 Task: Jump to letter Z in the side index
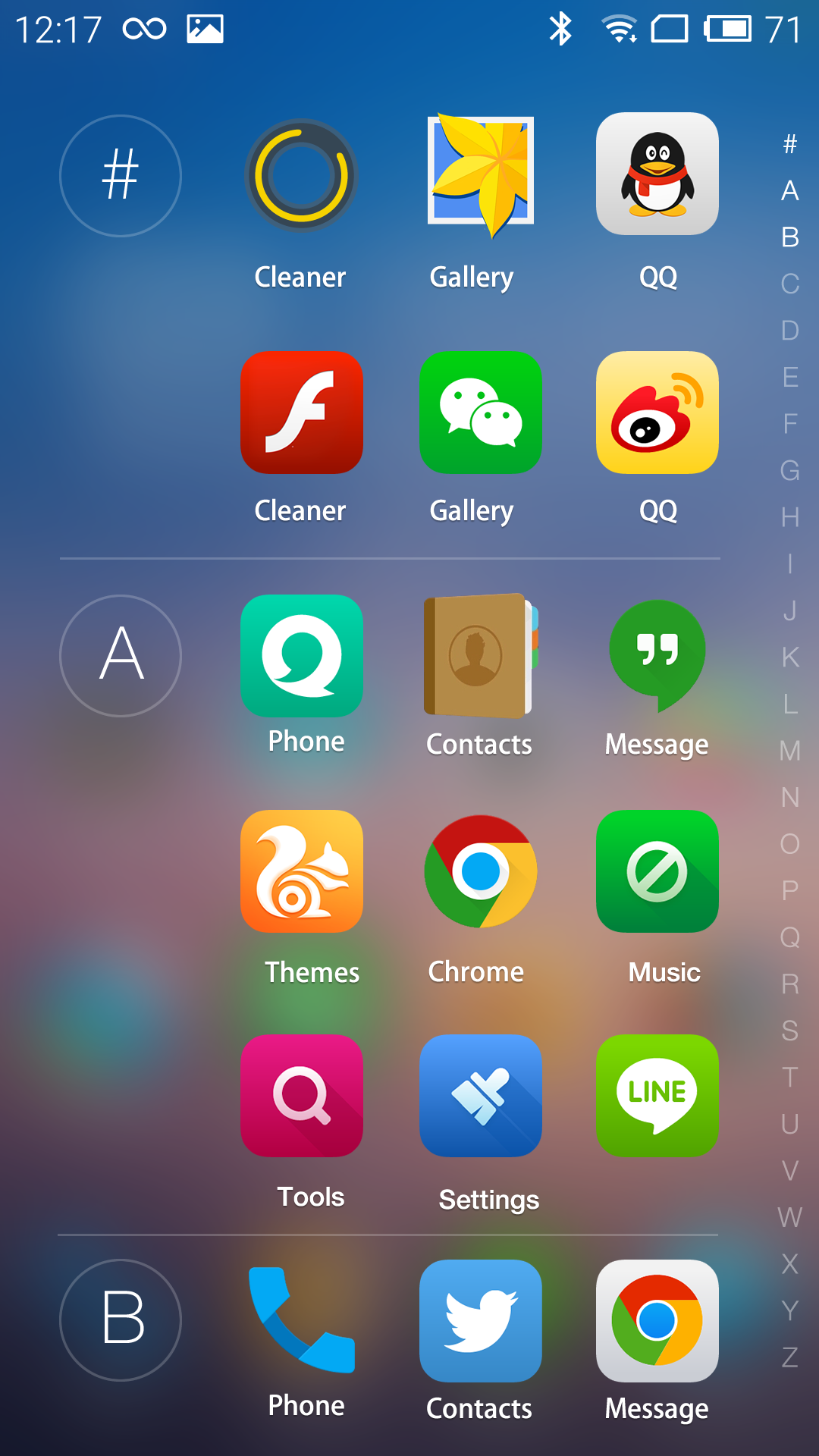[789, 1357]
